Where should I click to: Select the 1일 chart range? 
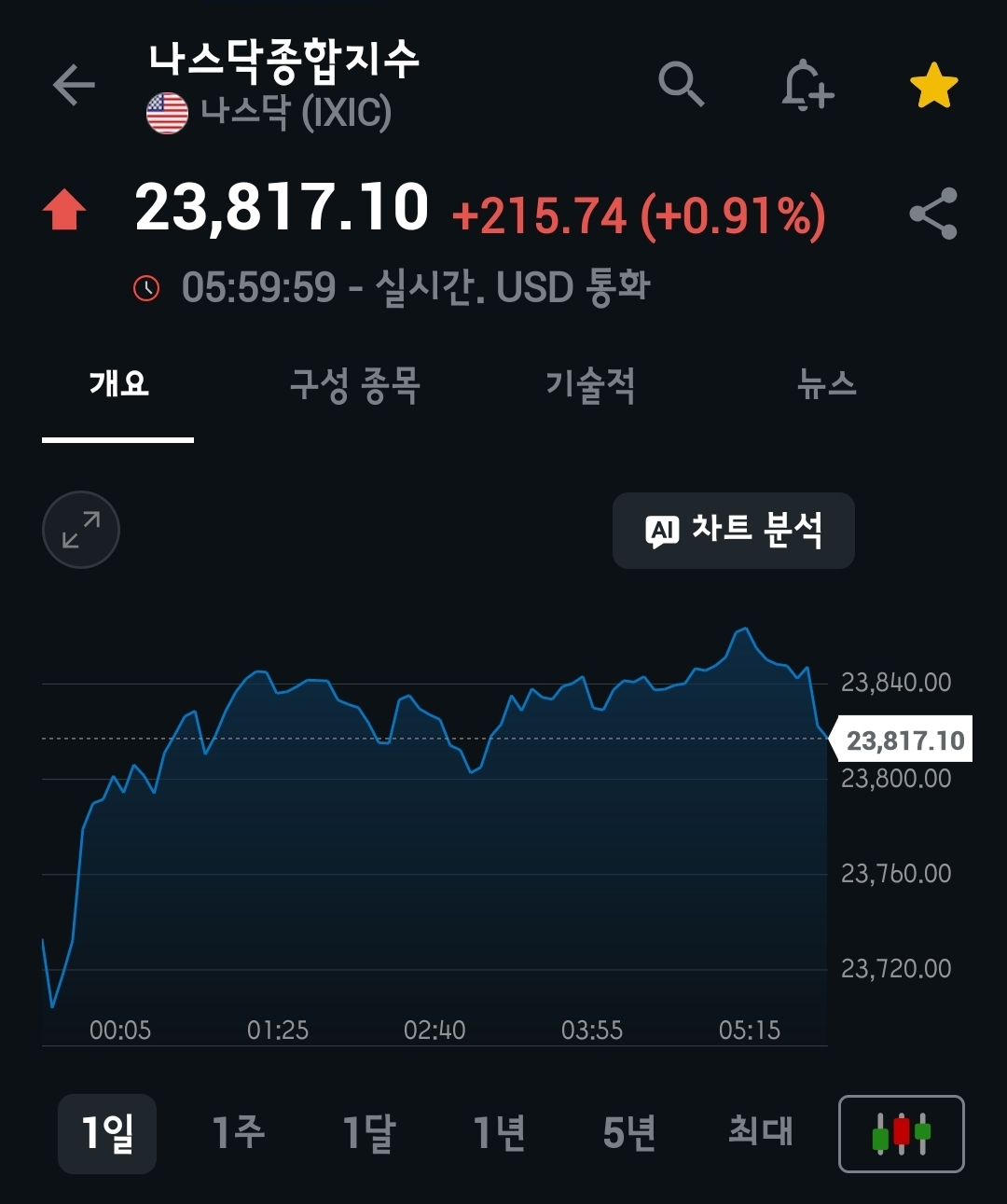(x=107, y=1133)
